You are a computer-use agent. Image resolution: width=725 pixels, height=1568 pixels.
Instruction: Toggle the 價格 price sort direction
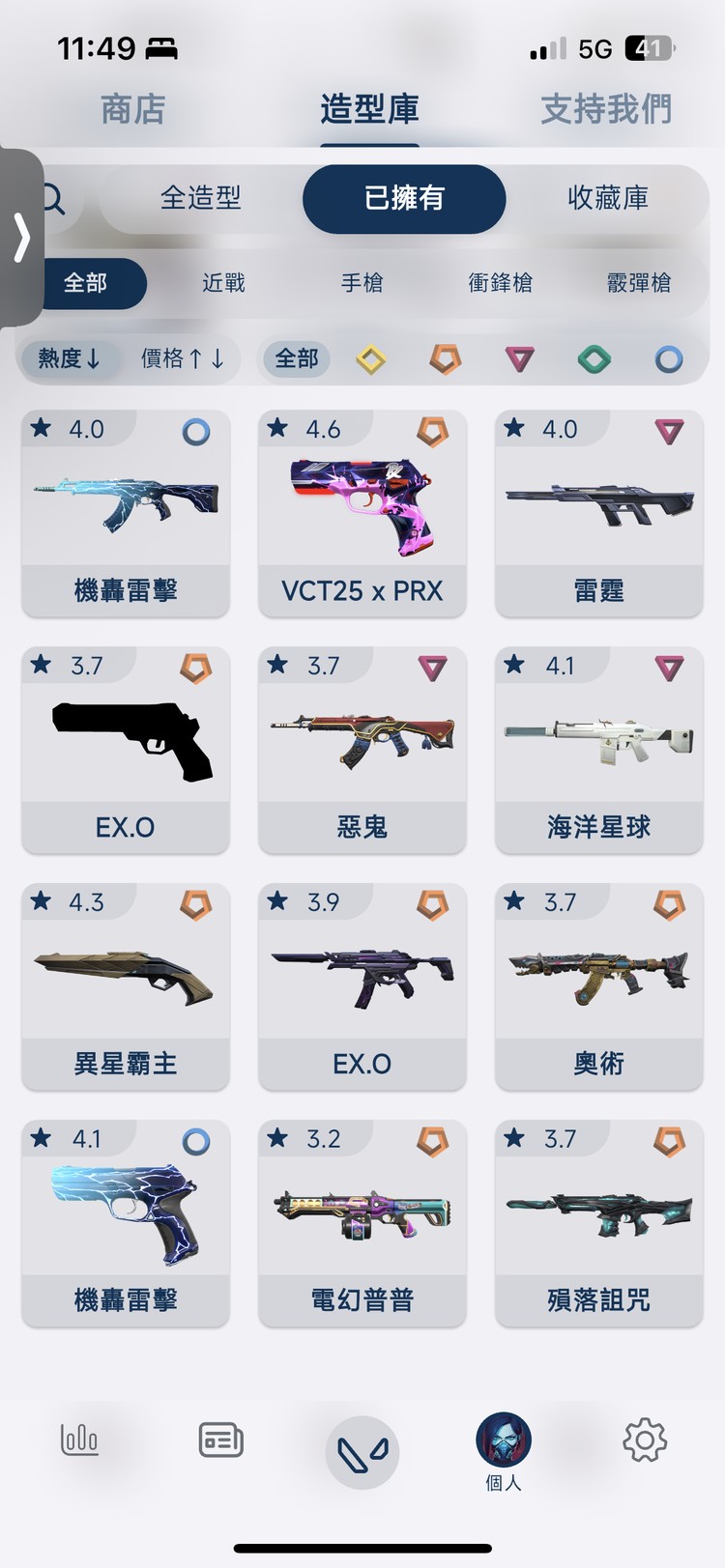click(182, 358)
